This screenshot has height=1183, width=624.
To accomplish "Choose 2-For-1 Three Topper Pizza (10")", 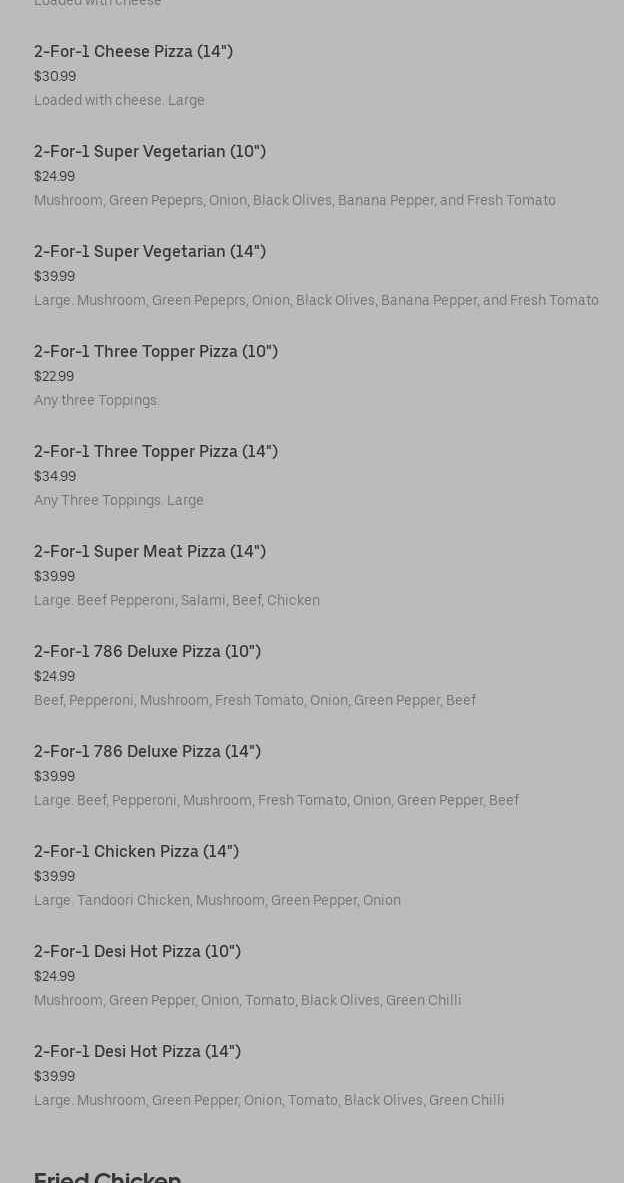I will click(156, 352).
